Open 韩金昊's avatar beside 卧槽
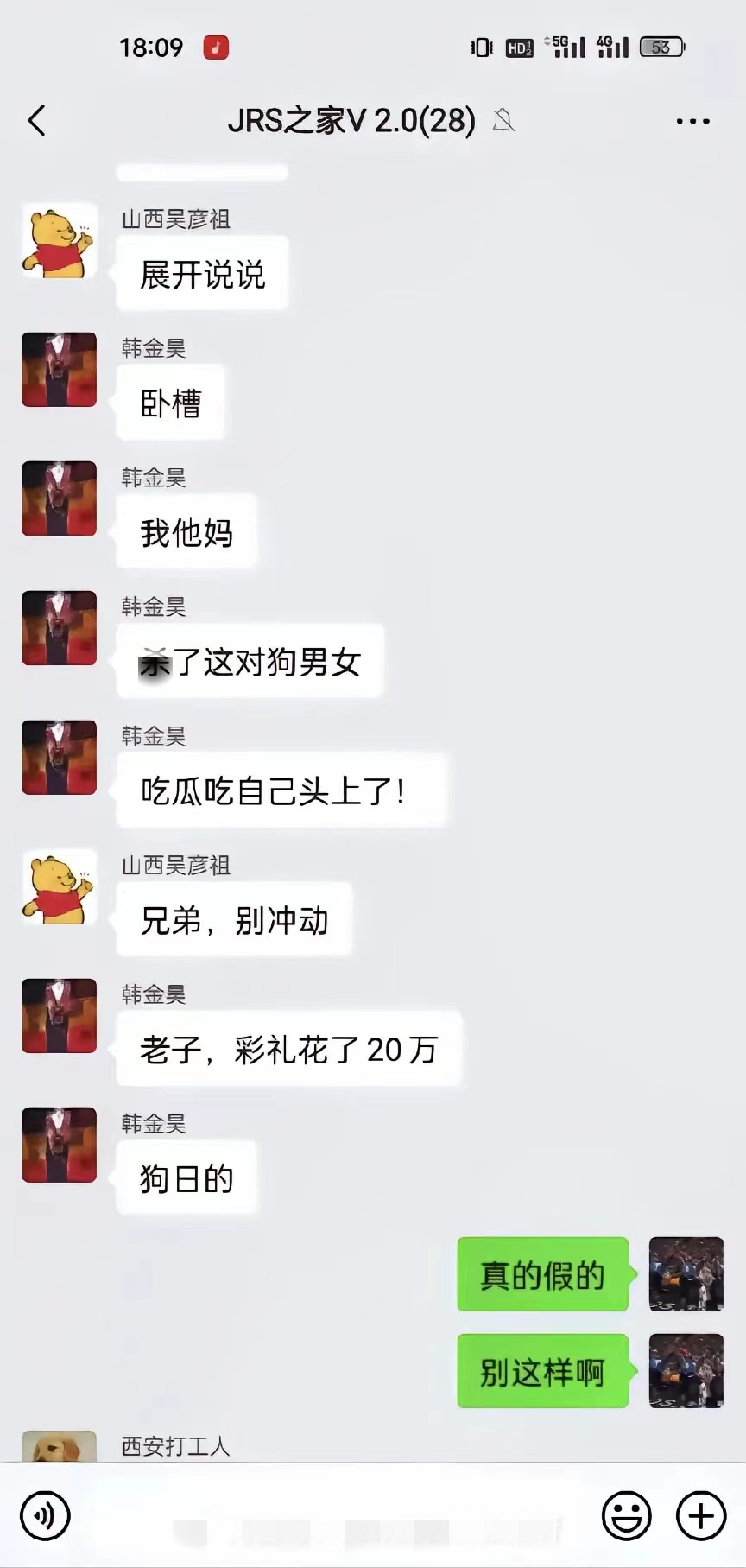746x1568 pixels. [x=59, y=370]
